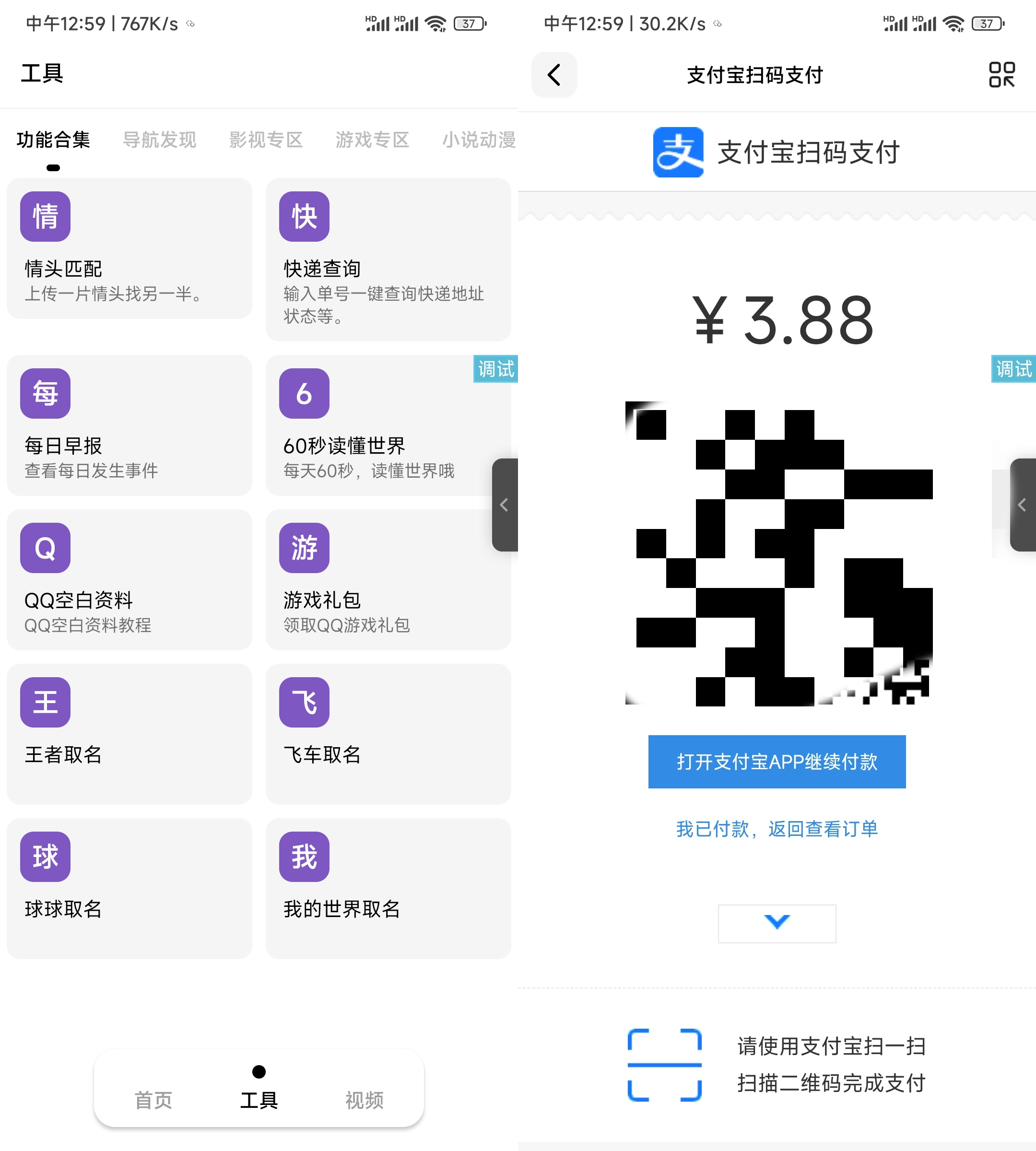The height and width of the screenshot is (1151, 1036).
Task: Switch to the 游戏专区 tab
Action: tap(372, 140)
